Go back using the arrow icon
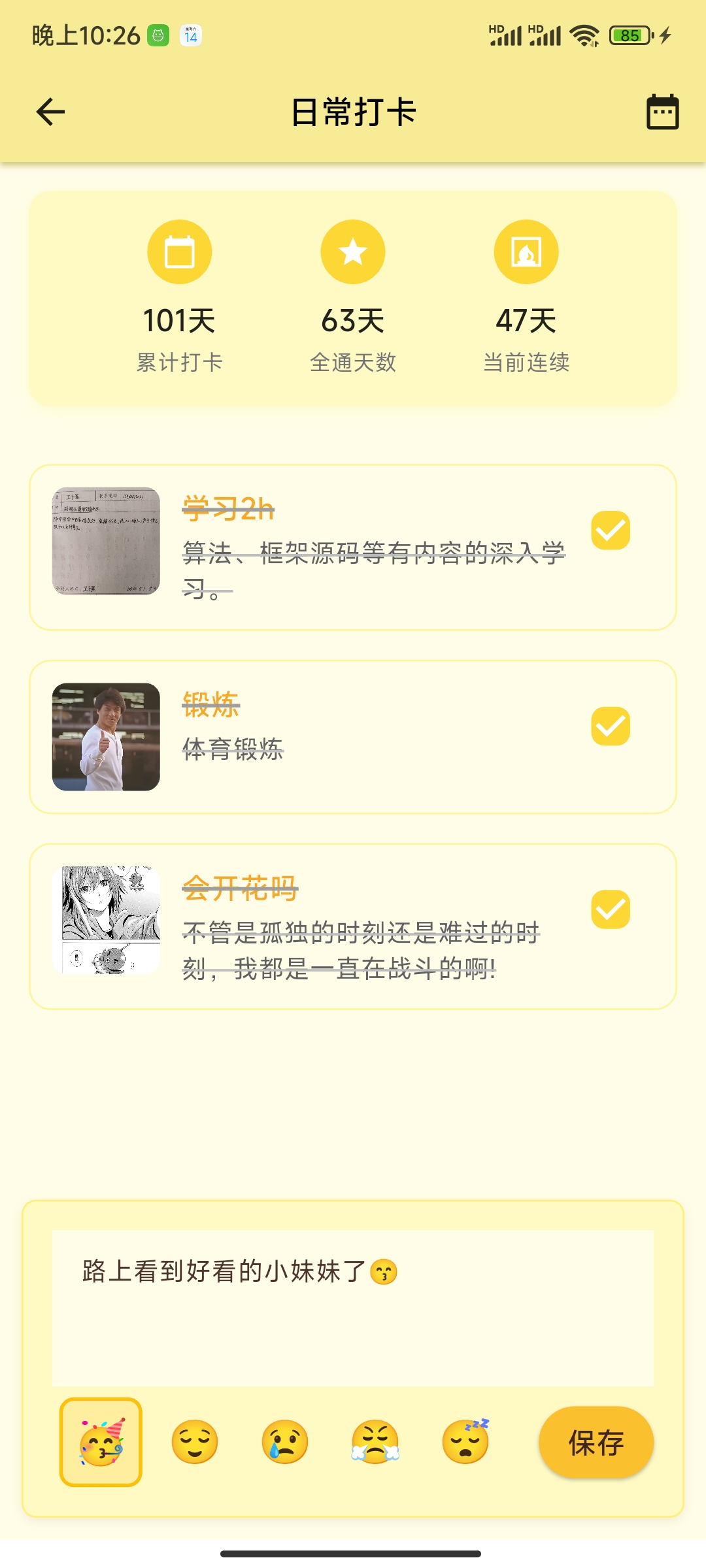The image size is (706, 1568). (50, 112)
